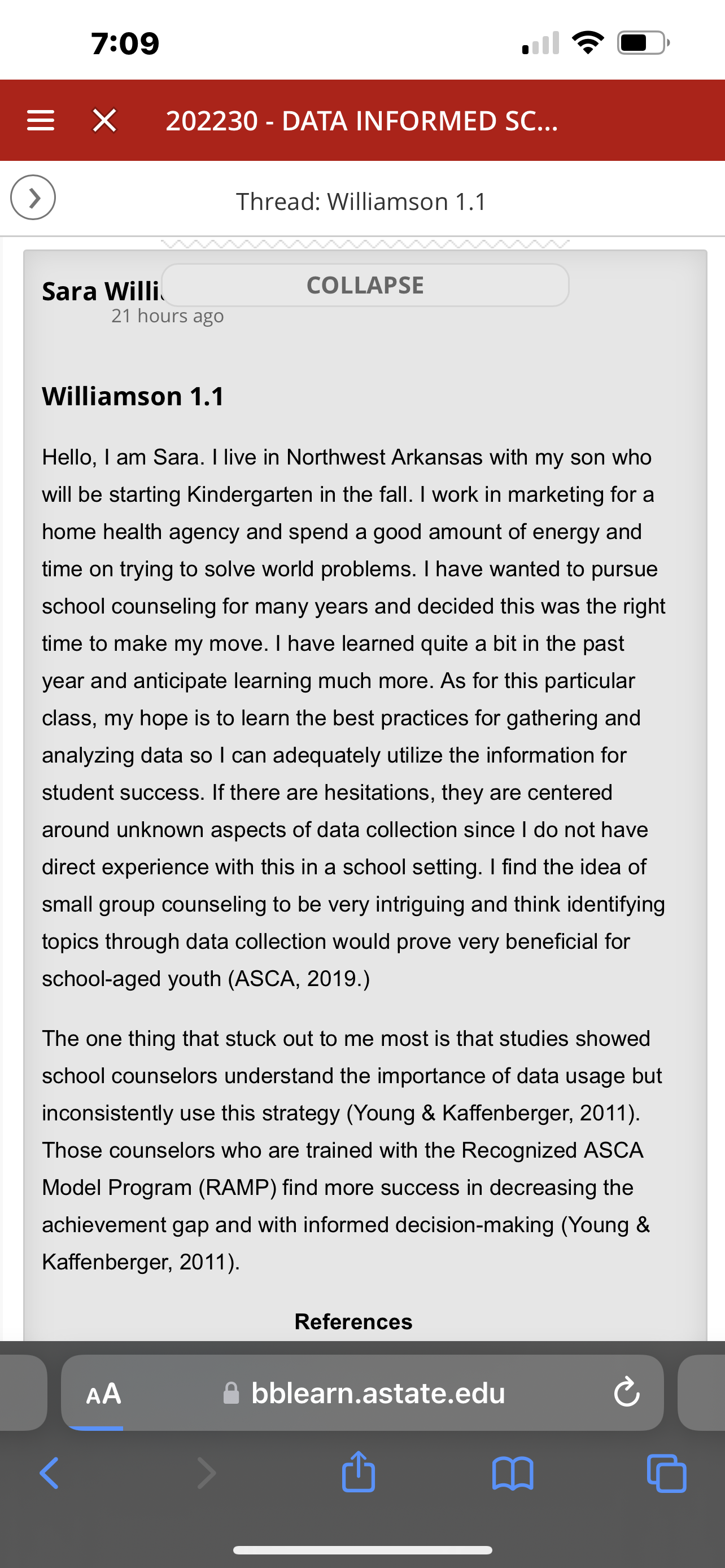Go back to previous page
The width and height of the screenshot is (725, 1568).
point(49,1473)
